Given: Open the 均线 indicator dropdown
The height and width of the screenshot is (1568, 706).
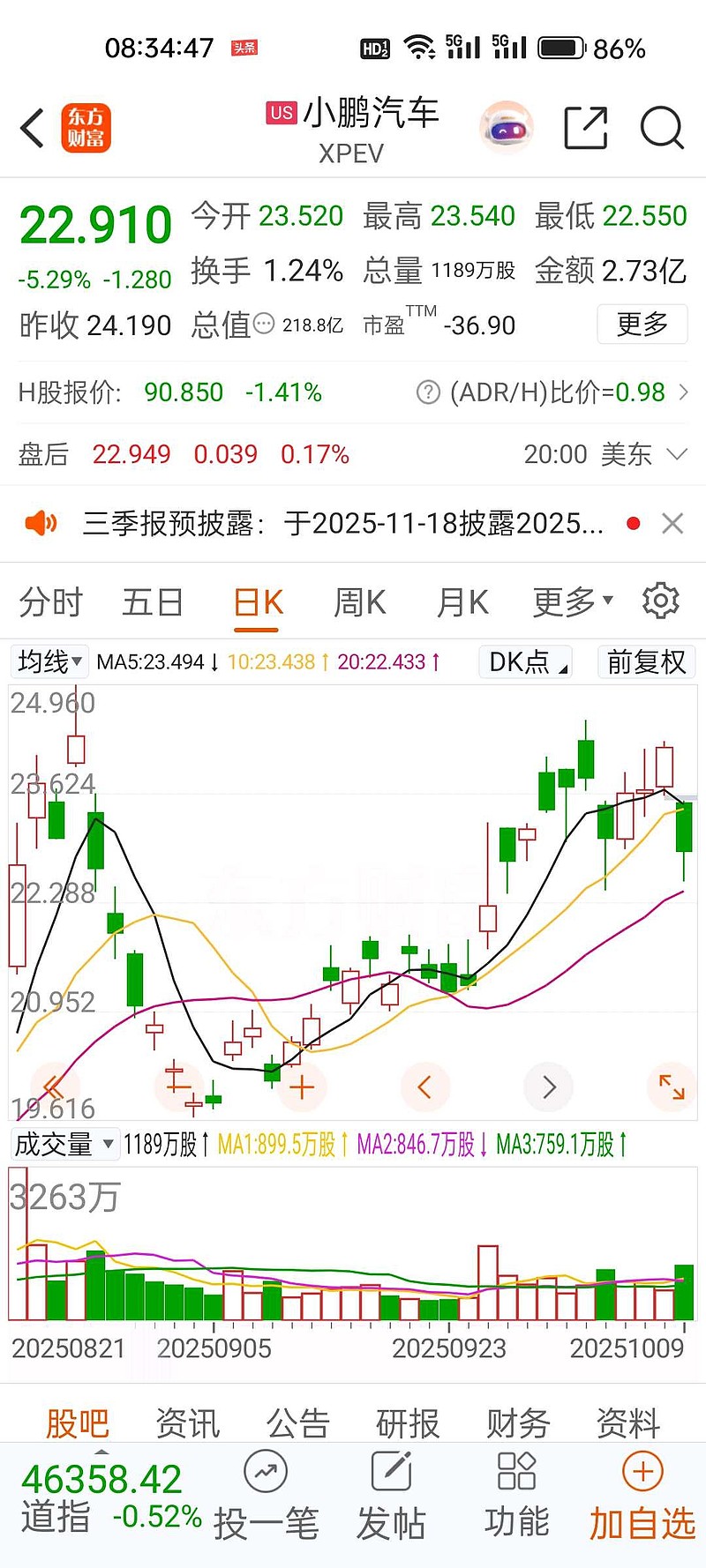Looking at the screenshot, I should (49, 661).
